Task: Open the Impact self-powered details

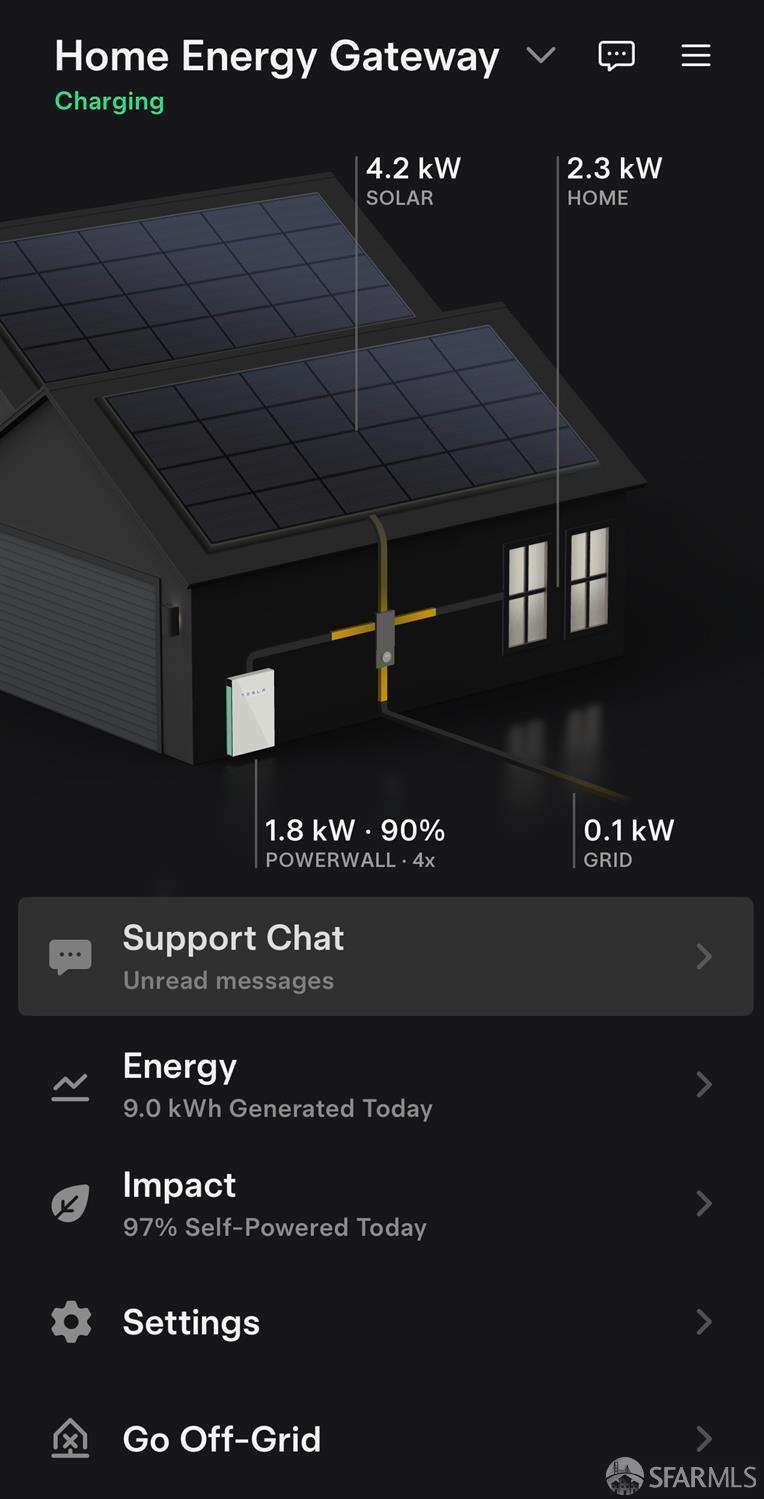Action: pos(385,1204)
